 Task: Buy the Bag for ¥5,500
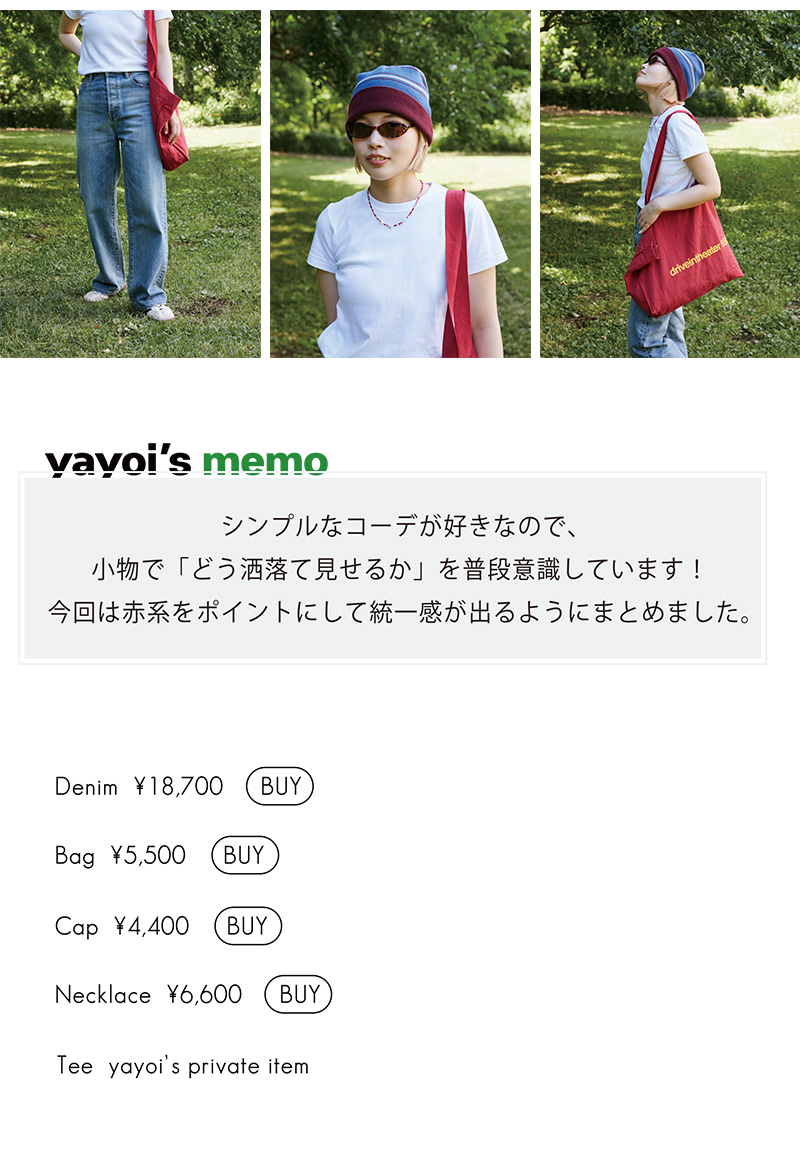click(244, 856)
